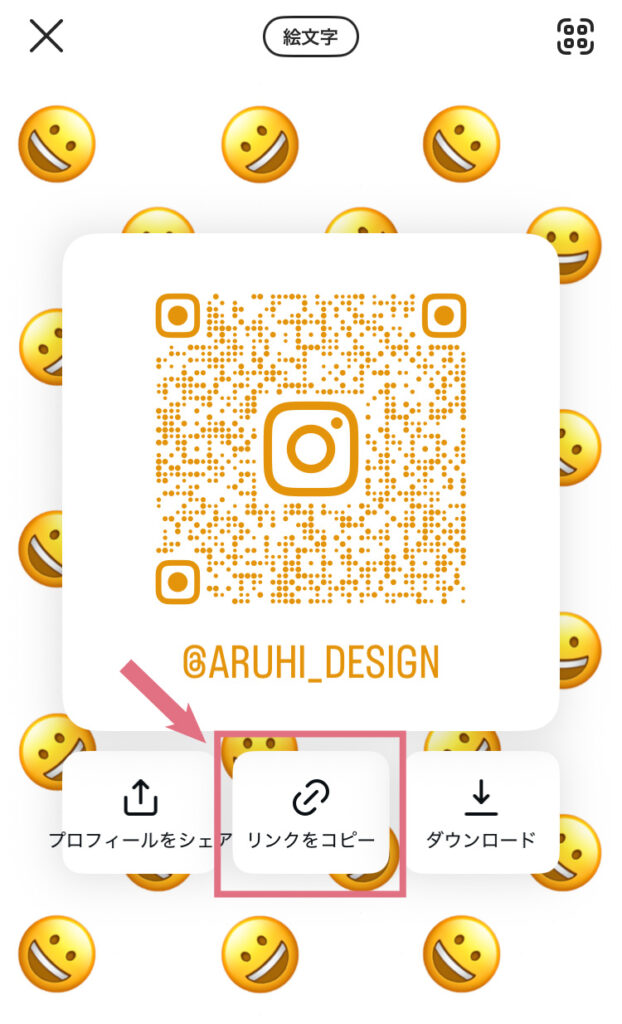Tap プロフィールをシェア to share profile

[141, 812]
